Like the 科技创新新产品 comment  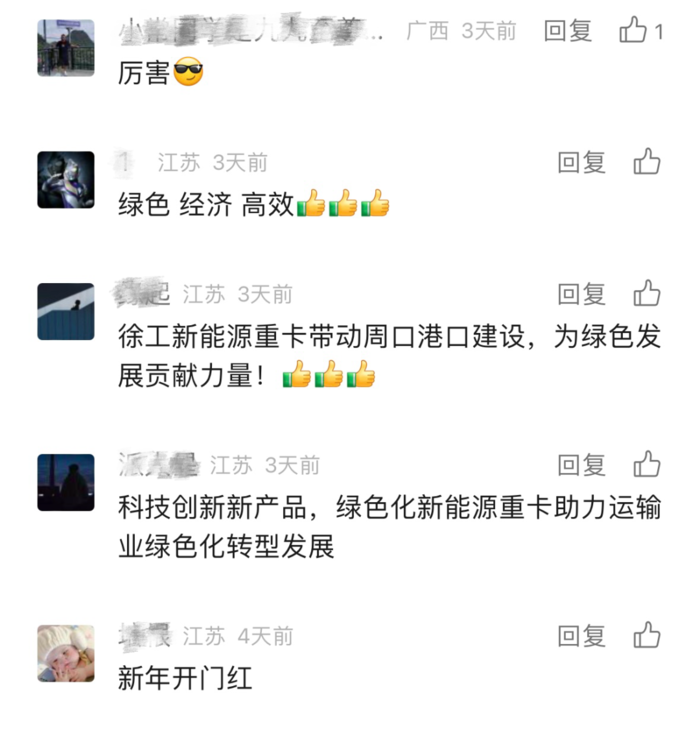[647, 465]
